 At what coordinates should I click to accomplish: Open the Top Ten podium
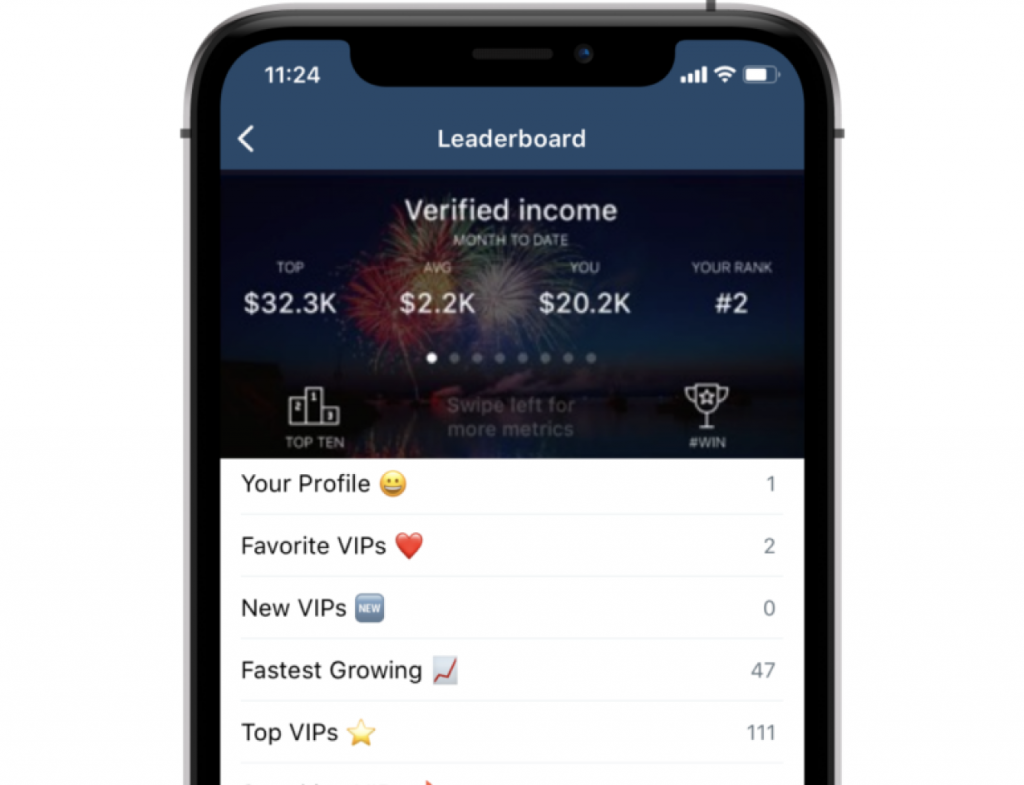[x=314, y=417]
